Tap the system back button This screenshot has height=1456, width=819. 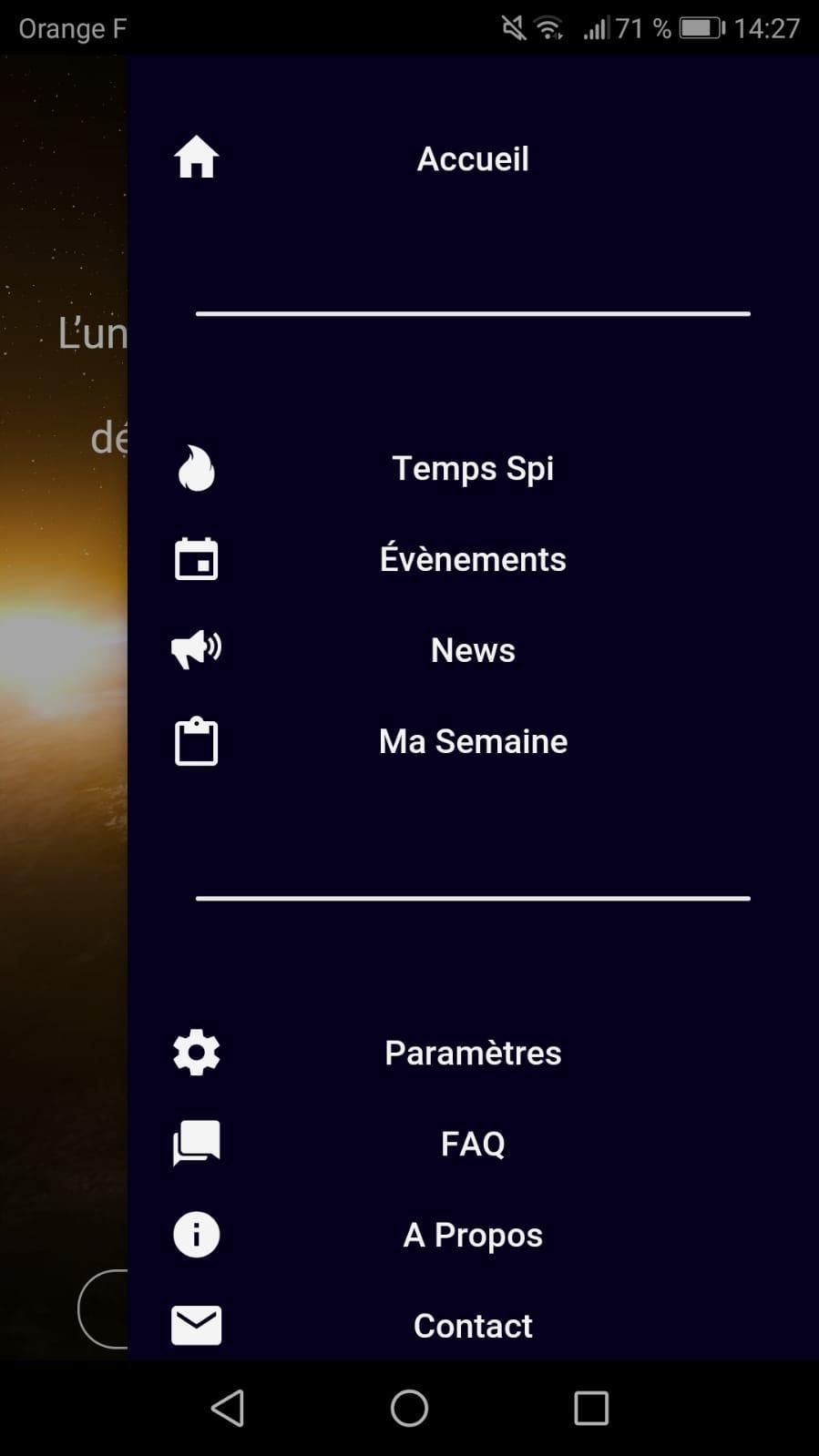coord(228,1408)
